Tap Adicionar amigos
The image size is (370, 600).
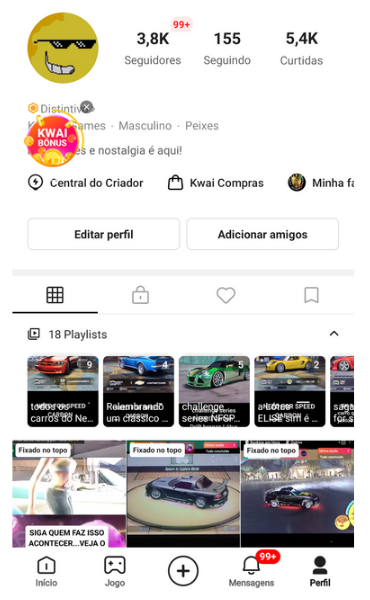click(x=262, y=234)
